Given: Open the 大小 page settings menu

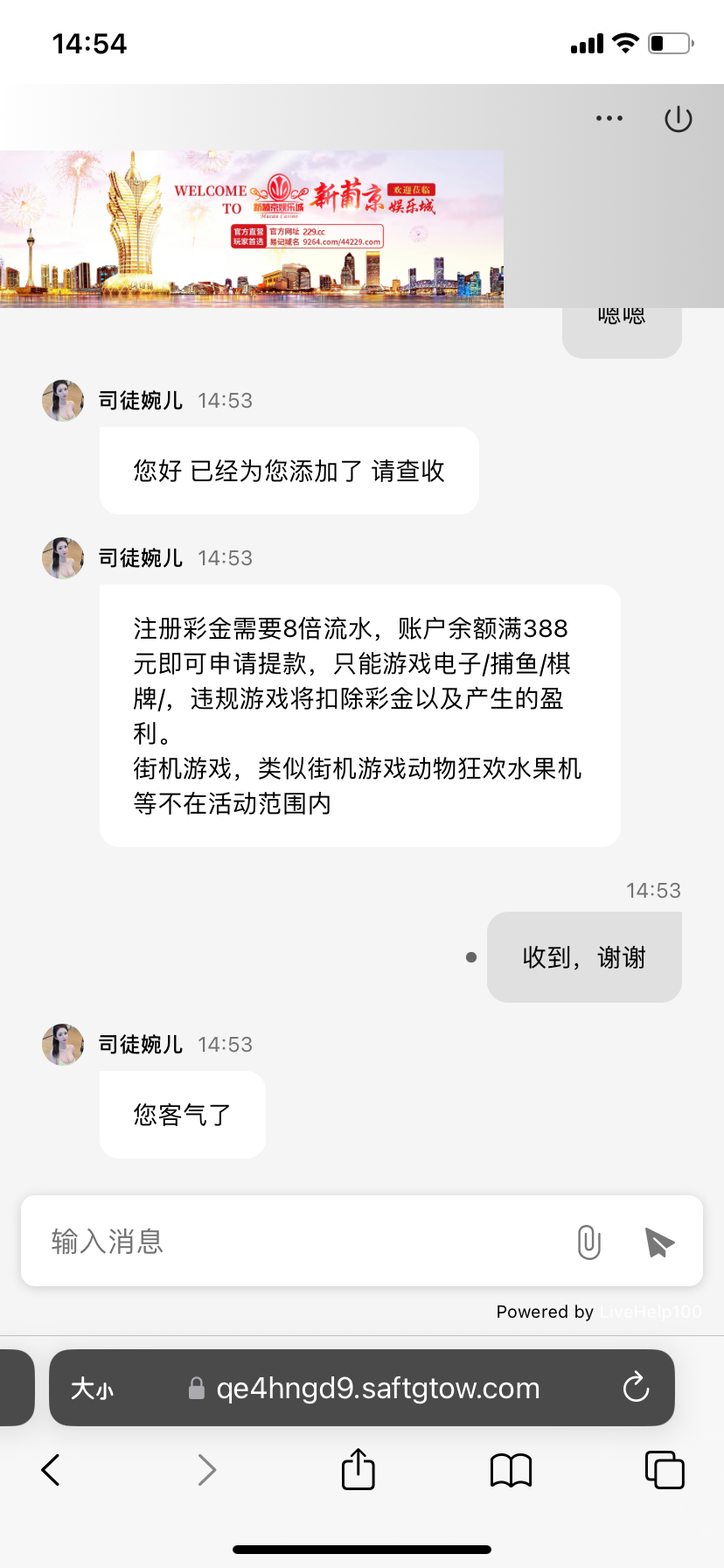Looking at the screenshot, I should point(93,1389).
